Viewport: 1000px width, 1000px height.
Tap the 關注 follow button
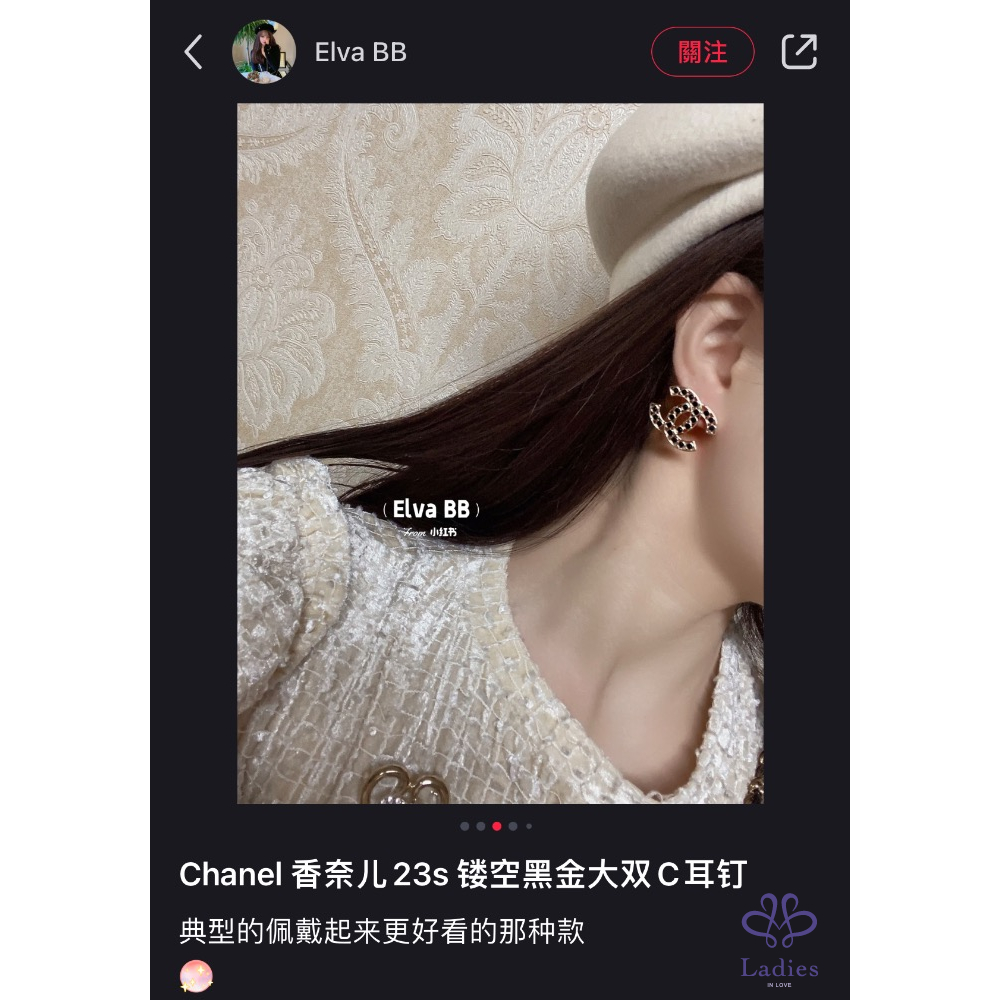coord(702,52)
